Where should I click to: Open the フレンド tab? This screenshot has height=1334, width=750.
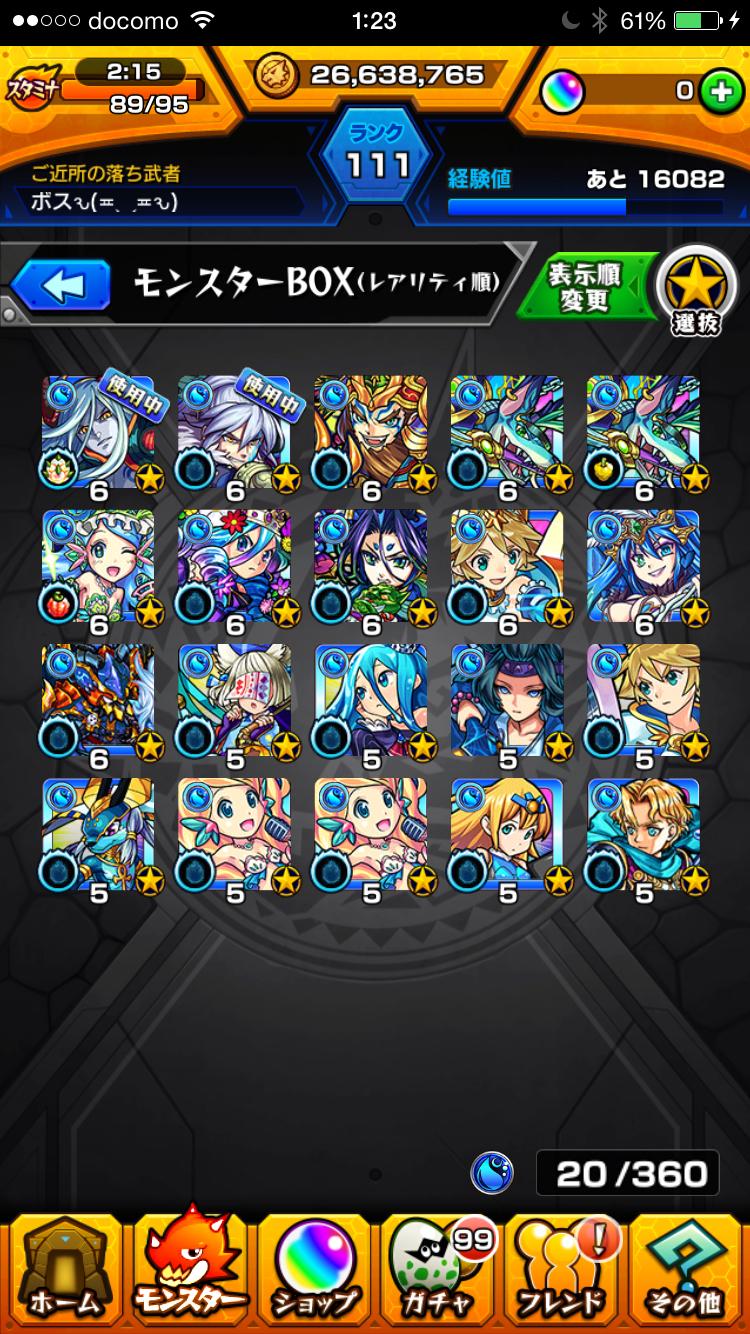561,1267
